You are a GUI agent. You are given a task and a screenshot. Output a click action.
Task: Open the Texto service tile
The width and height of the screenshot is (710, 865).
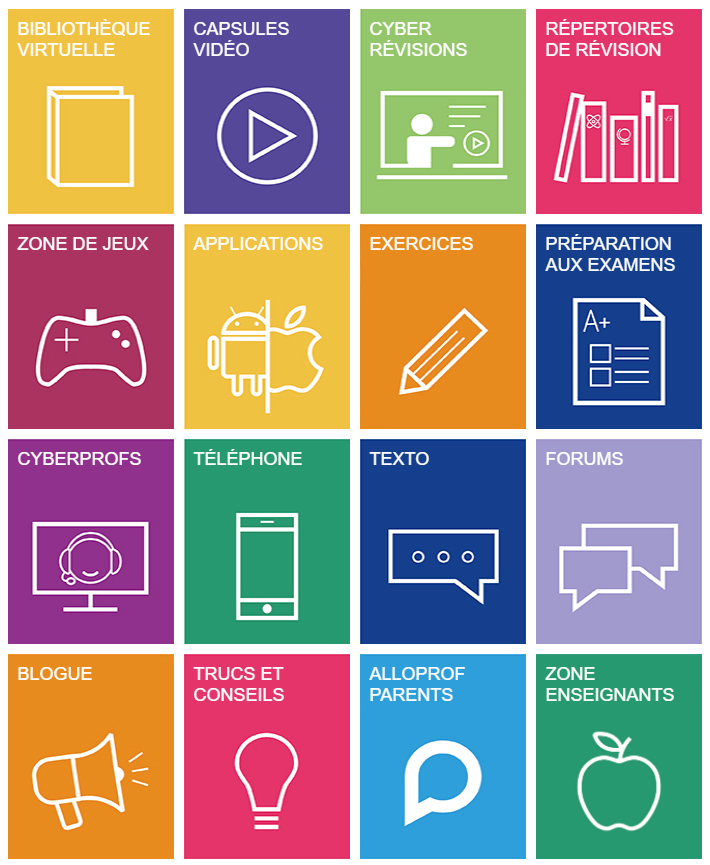point(442,542)
